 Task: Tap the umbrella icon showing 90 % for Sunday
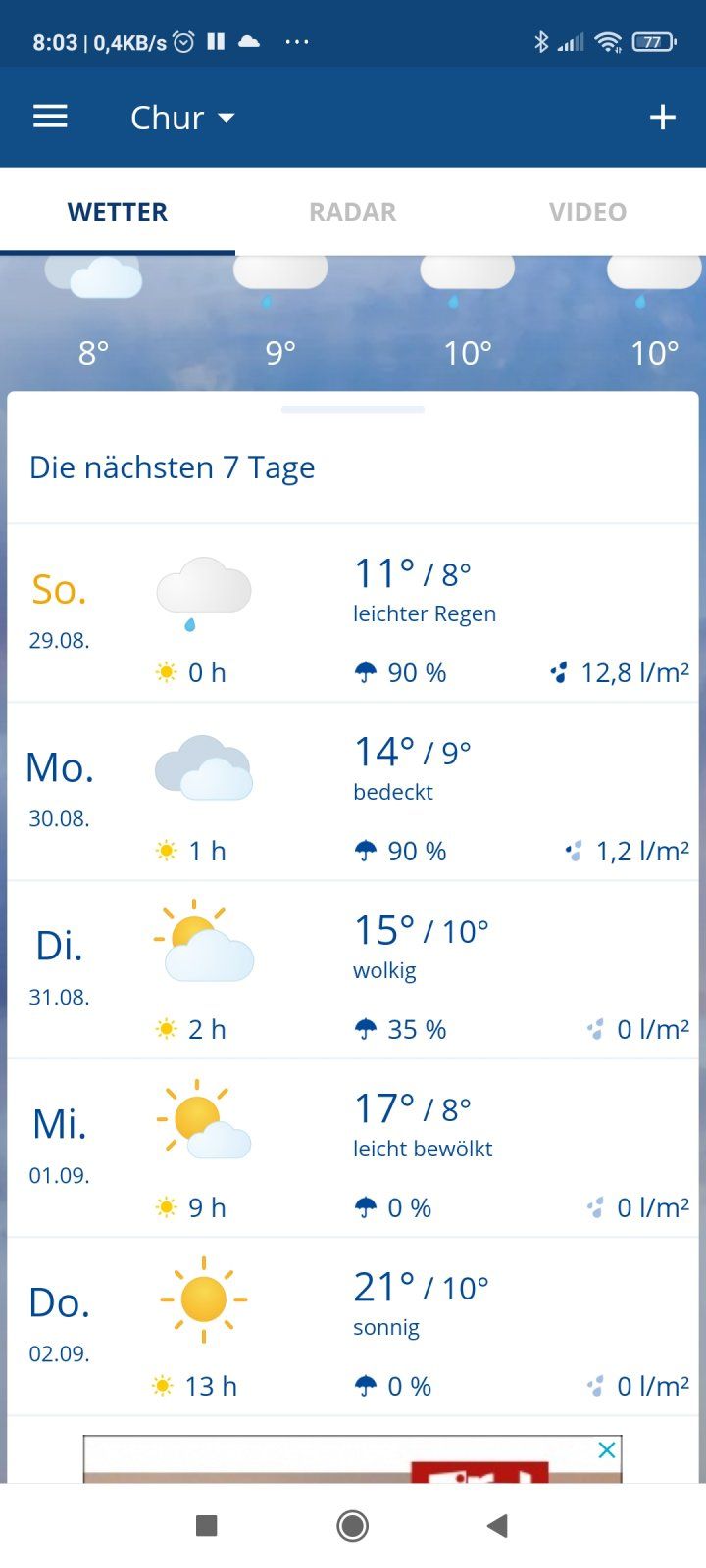coord(366,672)
